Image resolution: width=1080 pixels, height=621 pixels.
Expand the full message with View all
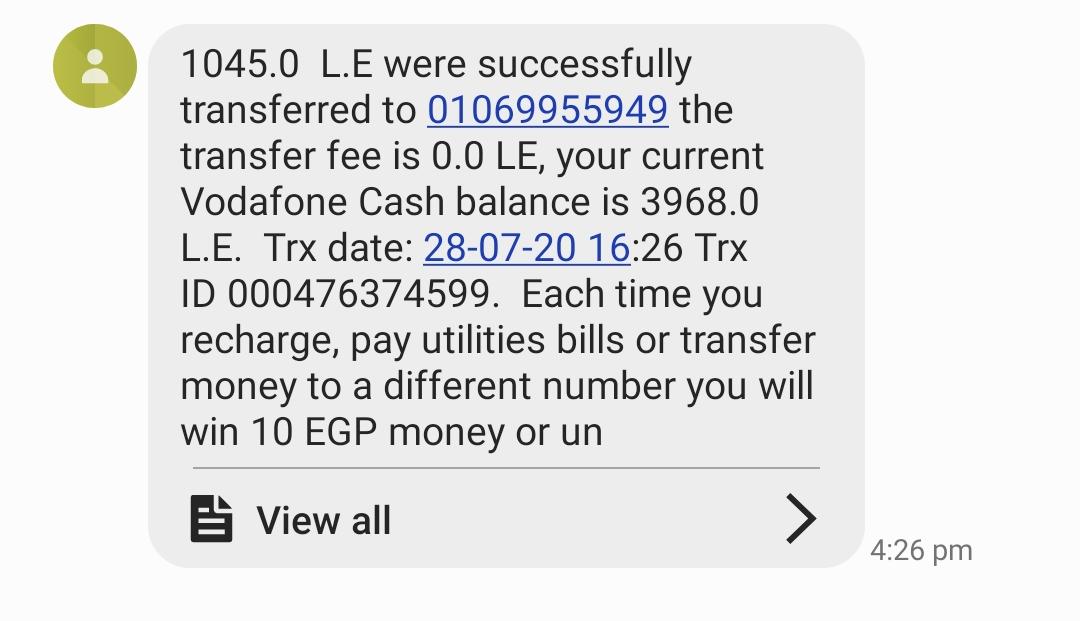click(323, 520)
